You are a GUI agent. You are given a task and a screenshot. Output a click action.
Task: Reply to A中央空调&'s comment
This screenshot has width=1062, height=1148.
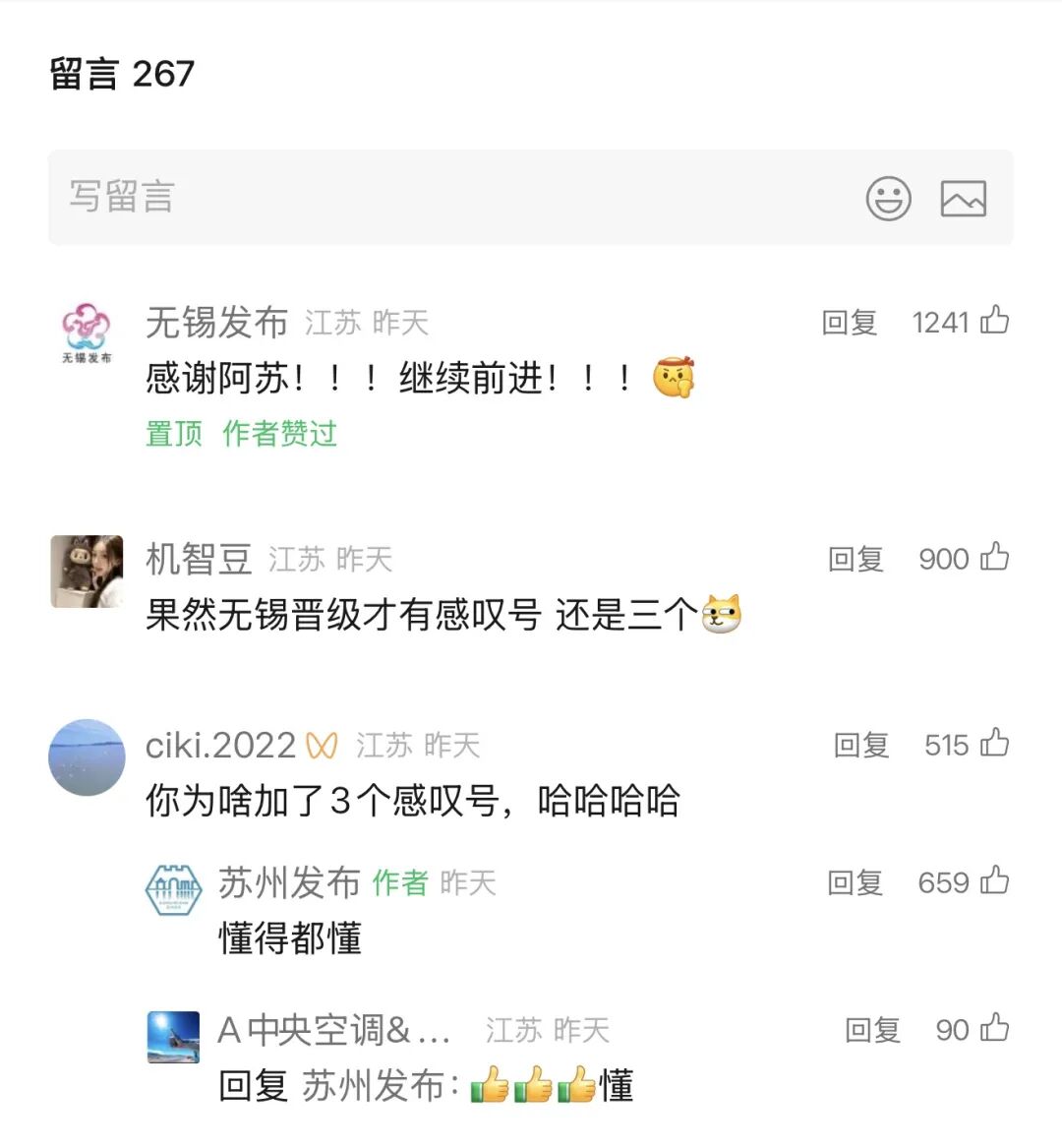[873, 1030]
